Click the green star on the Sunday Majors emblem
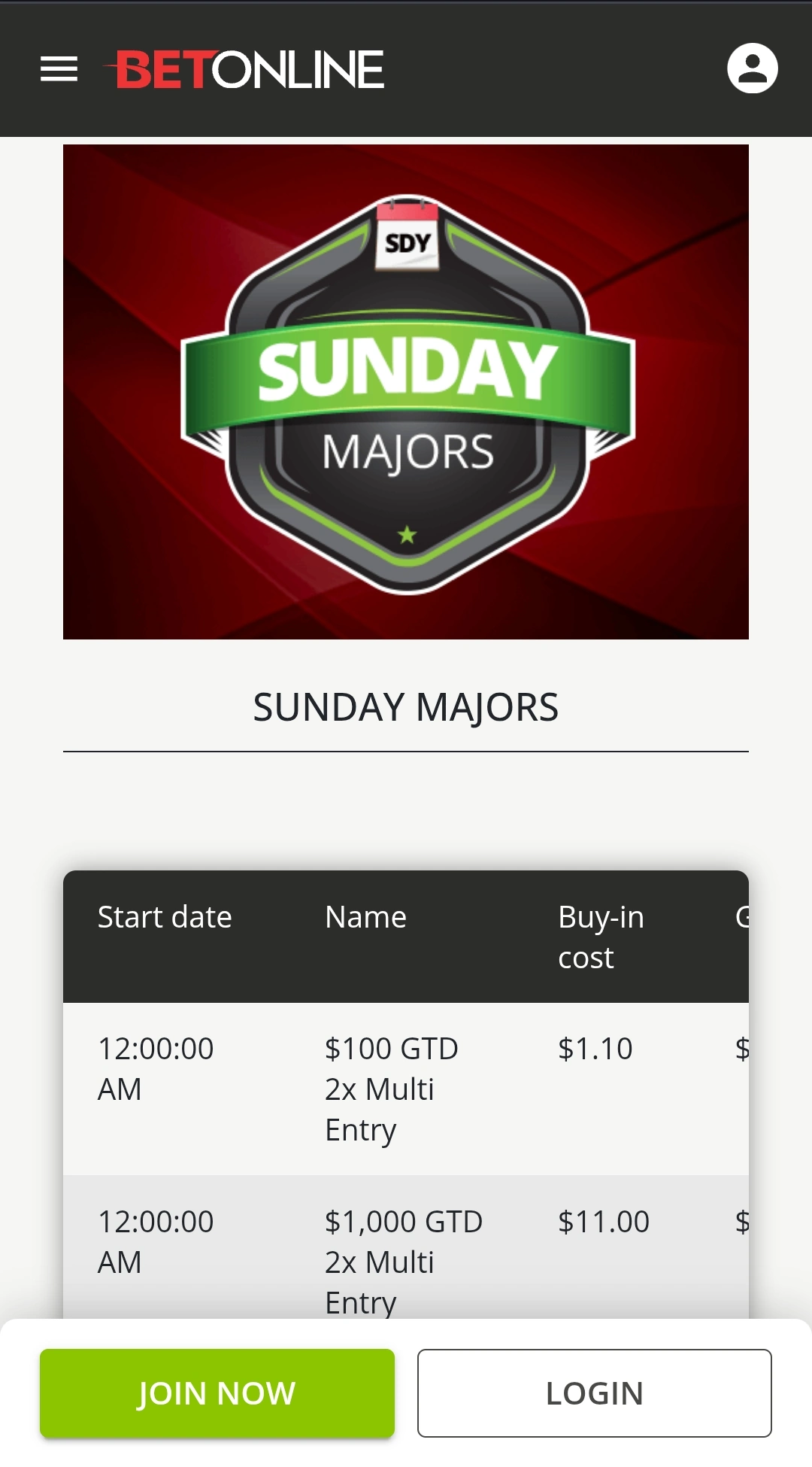This screenshot has height=1467, width=812. pyautogui.click(x=406, y=534)
